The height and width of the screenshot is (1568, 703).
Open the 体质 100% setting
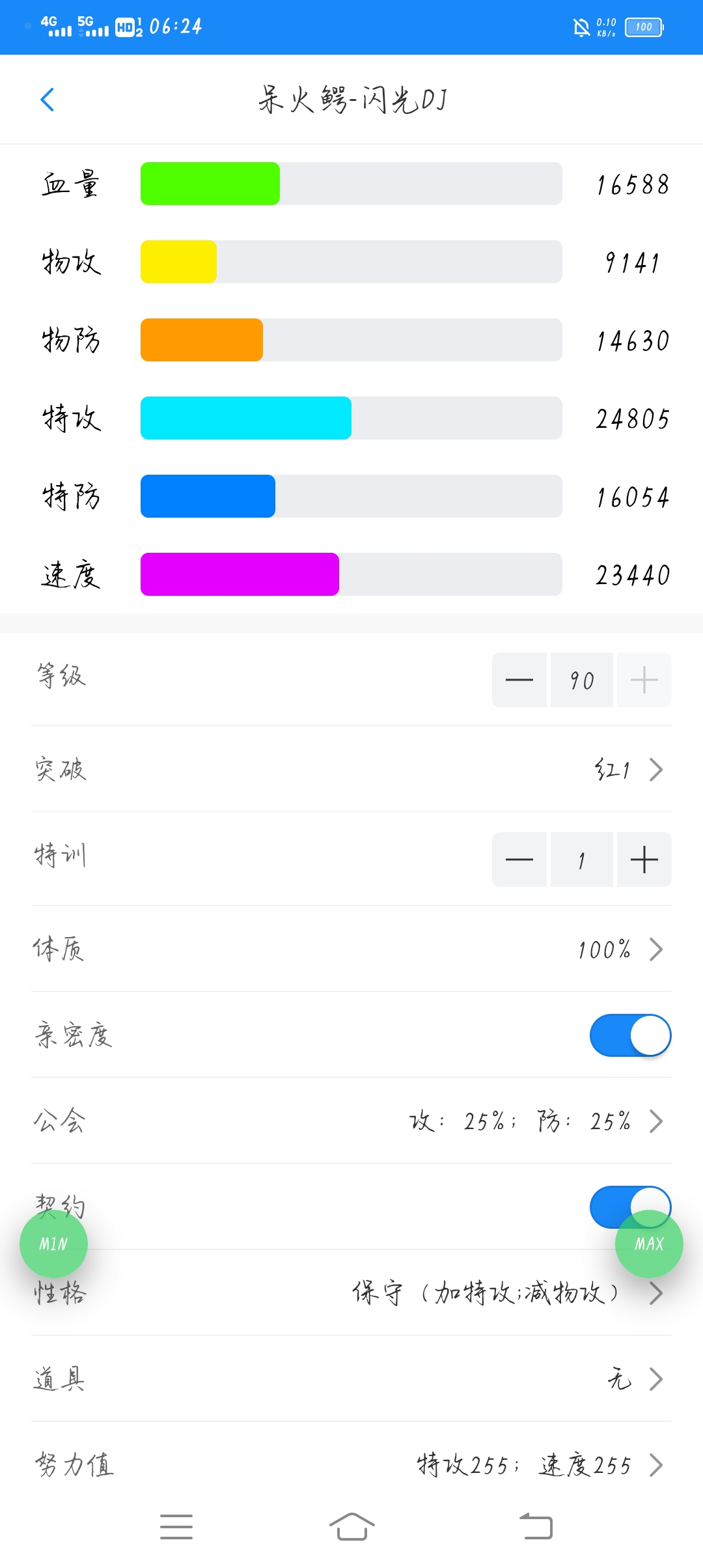coord(620,949)
